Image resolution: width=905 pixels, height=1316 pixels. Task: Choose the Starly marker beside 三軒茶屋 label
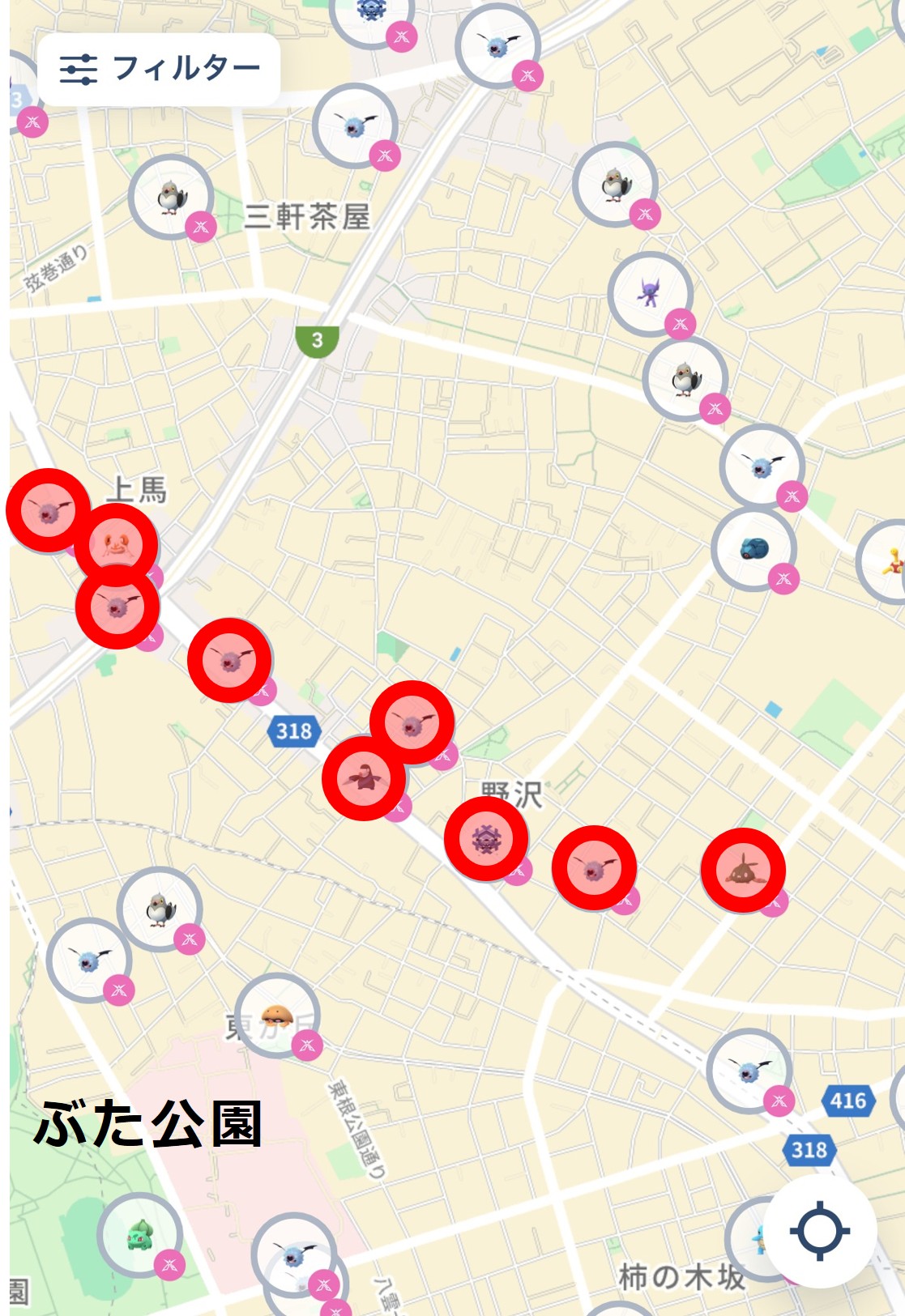click(171, 197)
